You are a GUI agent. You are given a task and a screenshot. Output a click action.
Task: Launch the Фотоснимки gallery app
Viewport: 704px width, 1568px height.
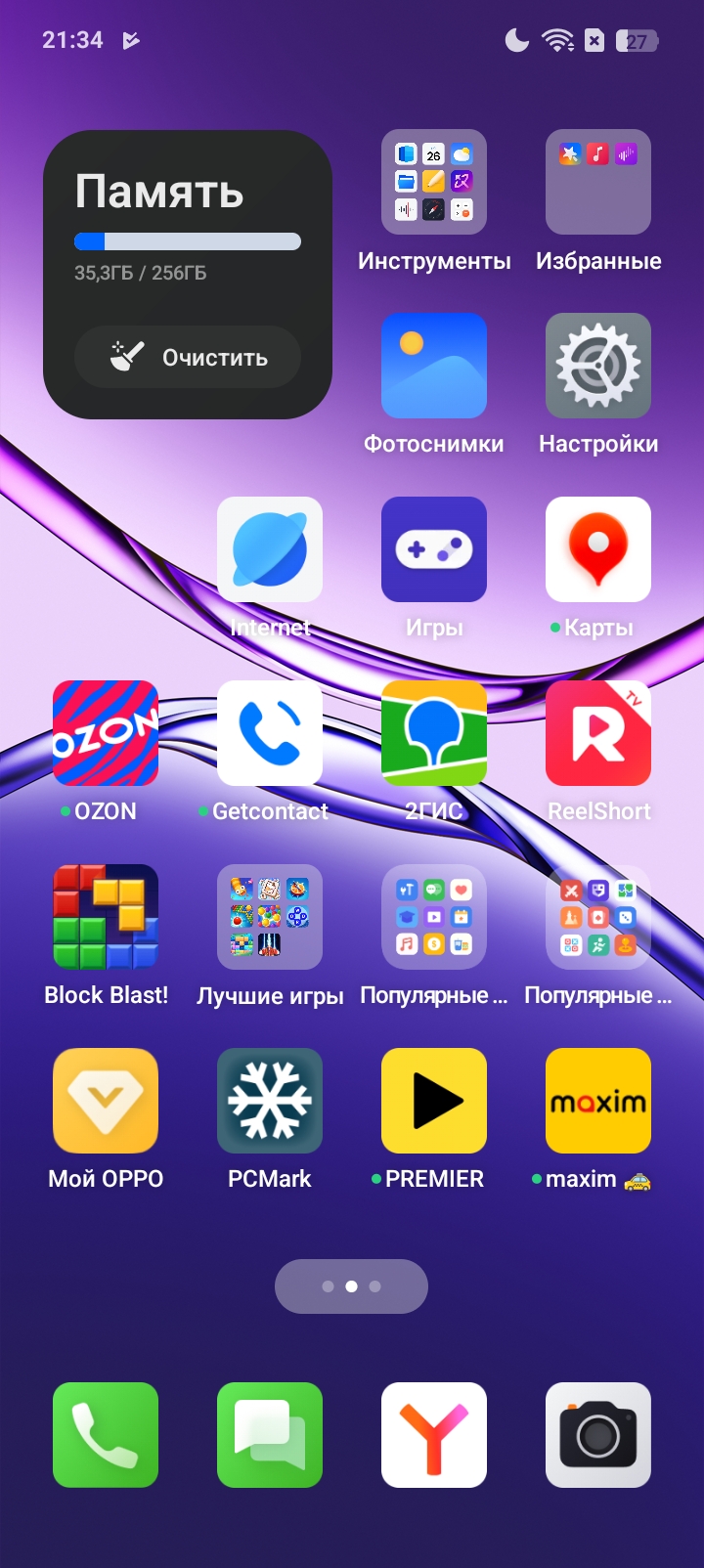click(x=434, y=366)
